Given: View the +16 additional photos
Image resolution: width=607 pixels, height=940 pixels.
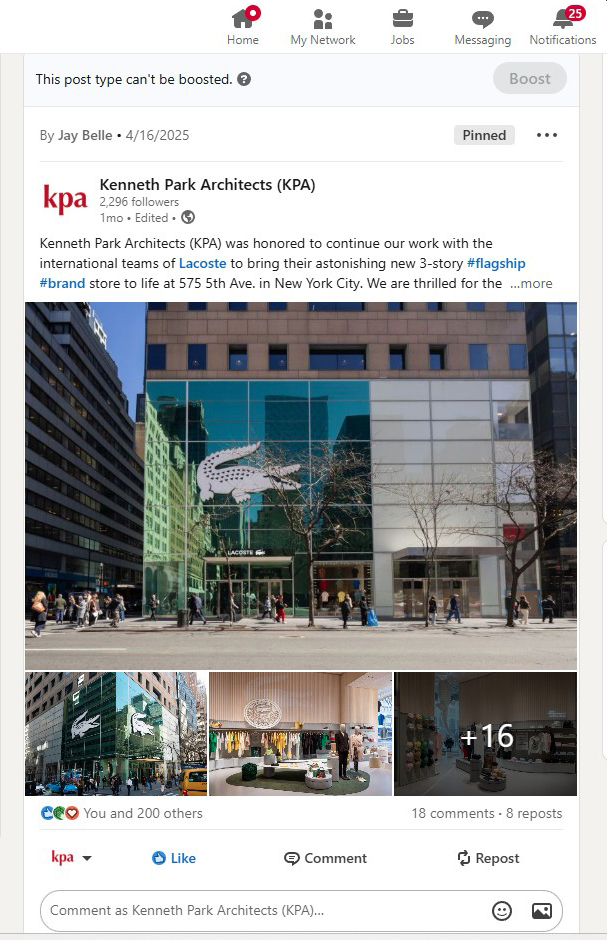Looking at the screenshot, I should 485,734.
